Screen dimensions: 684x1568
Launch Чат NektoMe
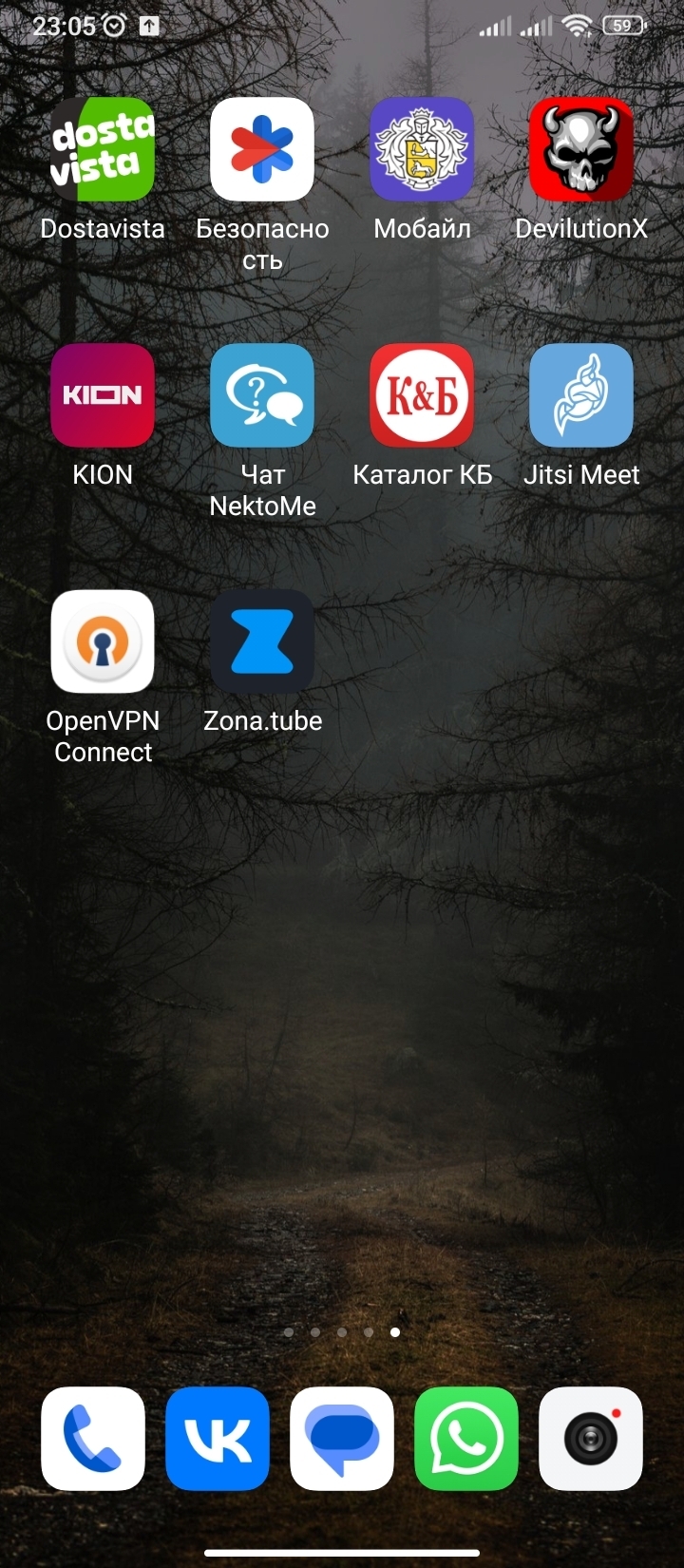point(262,395)
